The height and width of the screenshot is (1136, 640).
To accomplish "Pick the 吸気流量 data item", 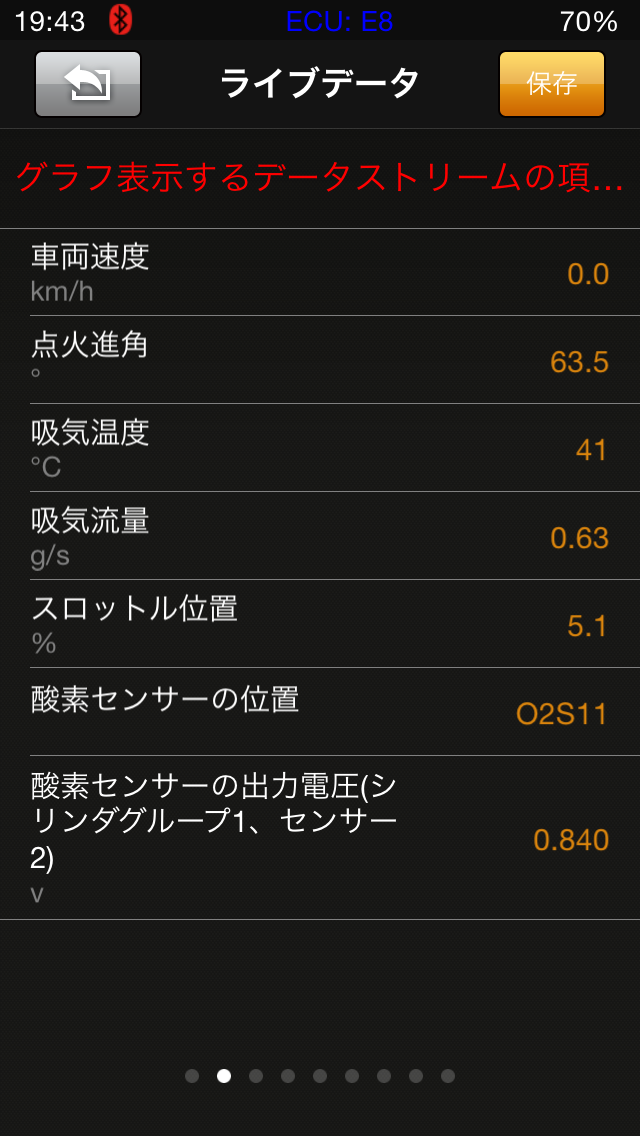I will pyautogui.click(x=320, y=536).
